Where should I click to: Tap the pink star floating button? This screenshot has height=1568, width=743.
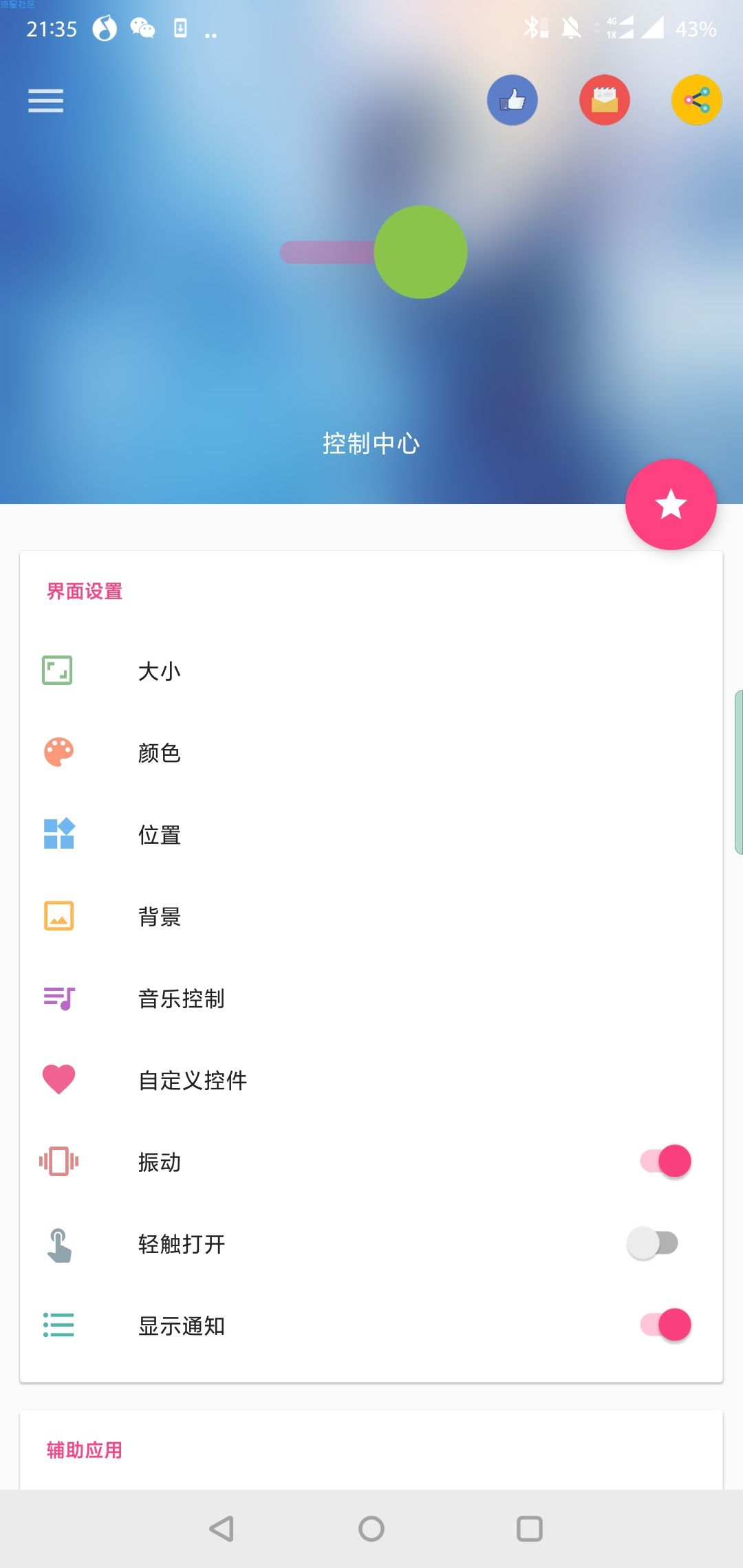(671, 504)
